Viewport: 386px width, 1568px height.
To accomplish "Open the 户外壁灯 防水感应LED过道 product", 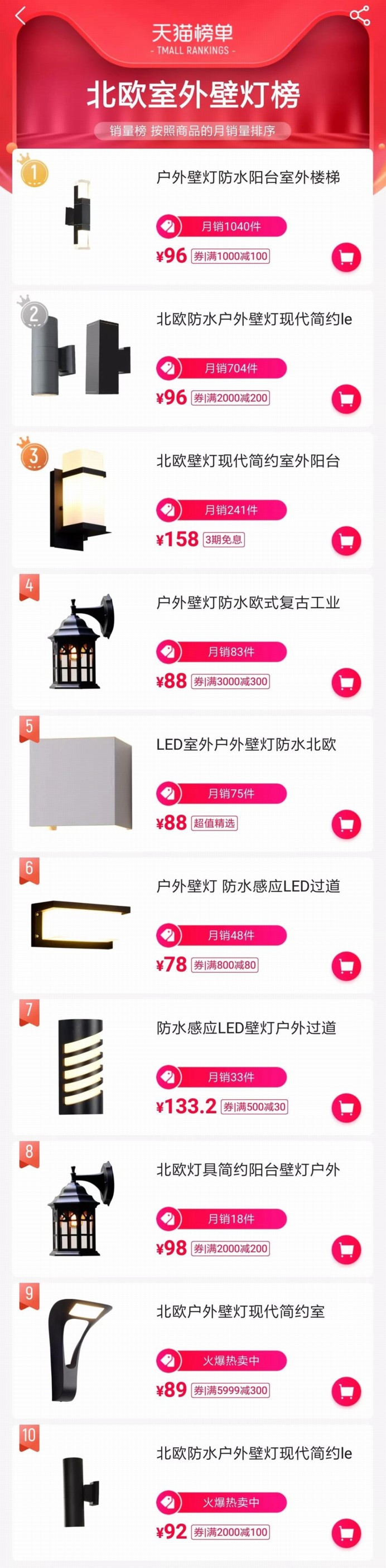I will point(248,886).
